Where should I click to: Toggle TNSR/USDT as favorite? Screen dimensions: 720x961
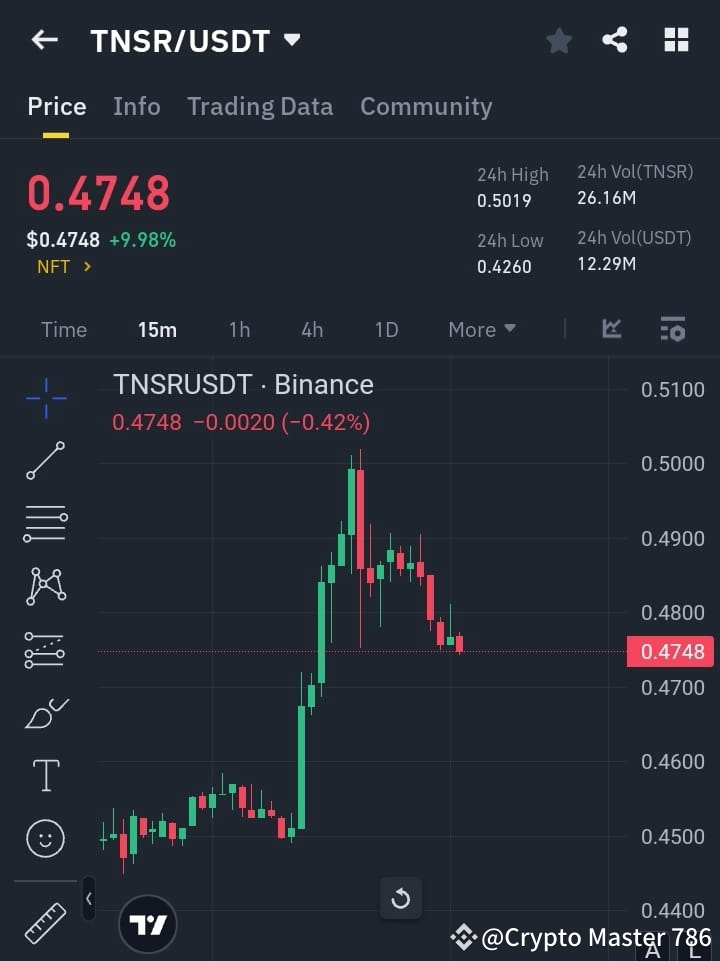(x=559, y=40)
